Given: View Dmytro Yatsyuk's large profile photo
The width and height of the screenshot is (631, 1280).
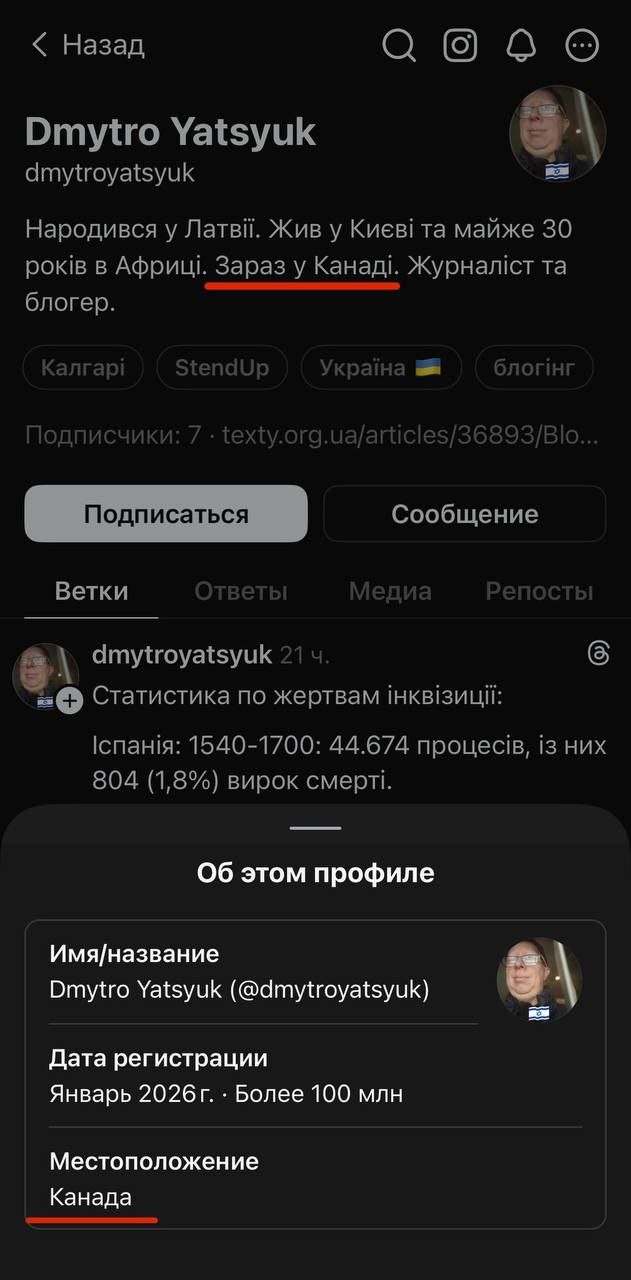Looking at the screenshot, I should [557, 133].
